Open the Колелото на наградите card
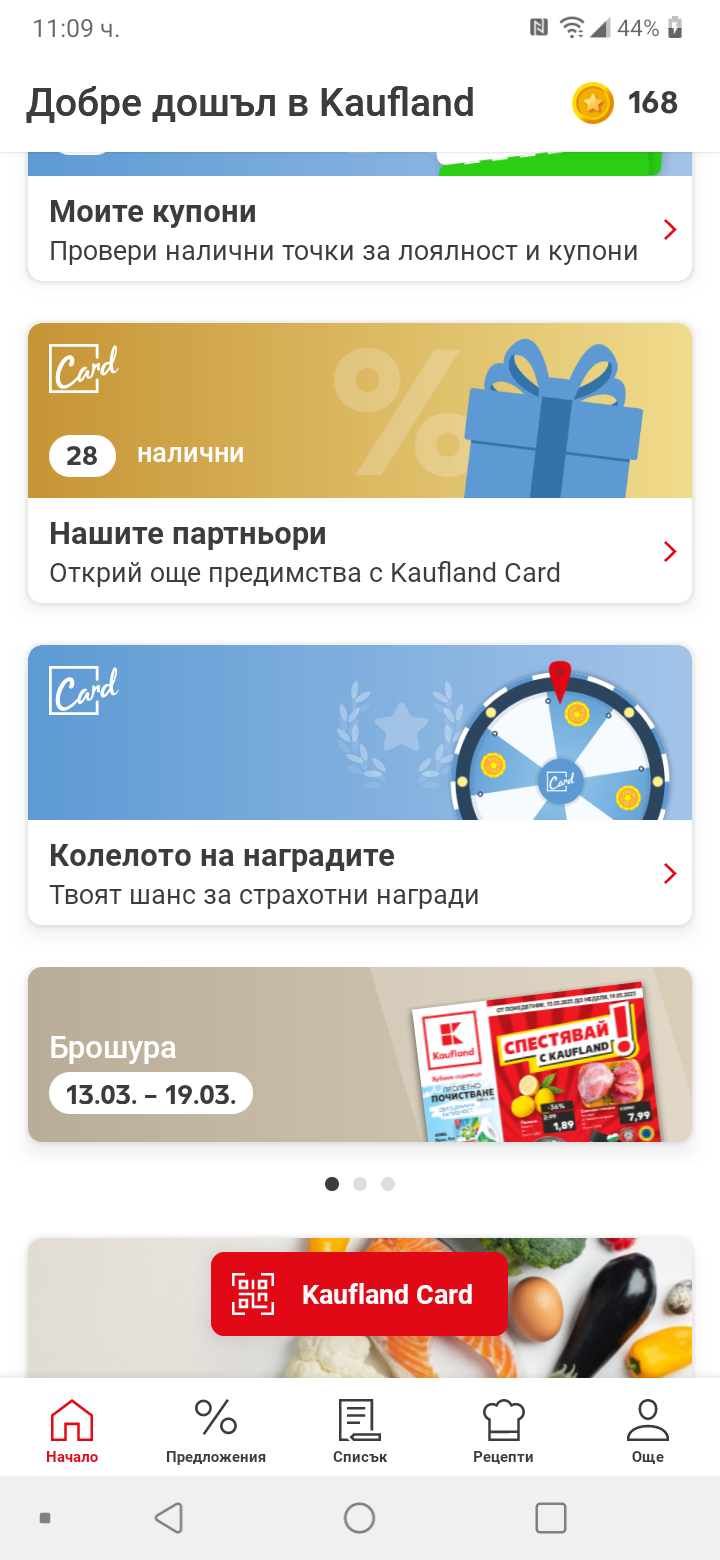 pos(360,874)
